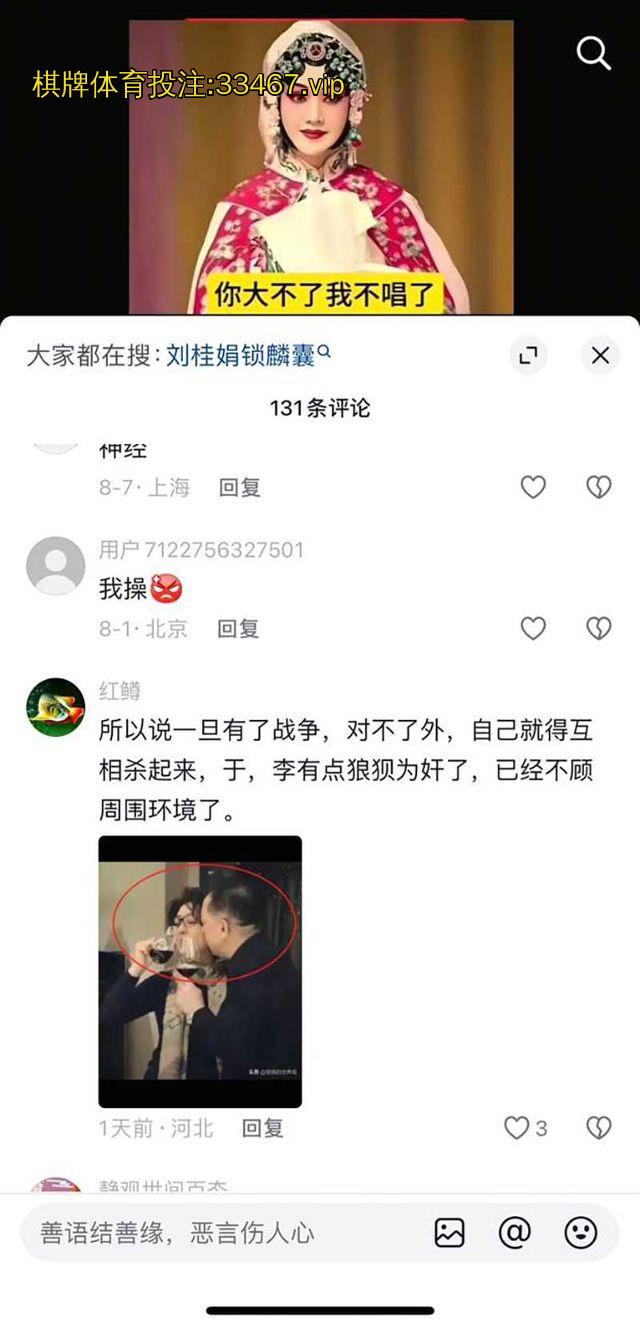Search the trending term 刘桂娟锁麟囊
Image resolution: width=640 pixels, height=1328 pixels.
point(241,355)
